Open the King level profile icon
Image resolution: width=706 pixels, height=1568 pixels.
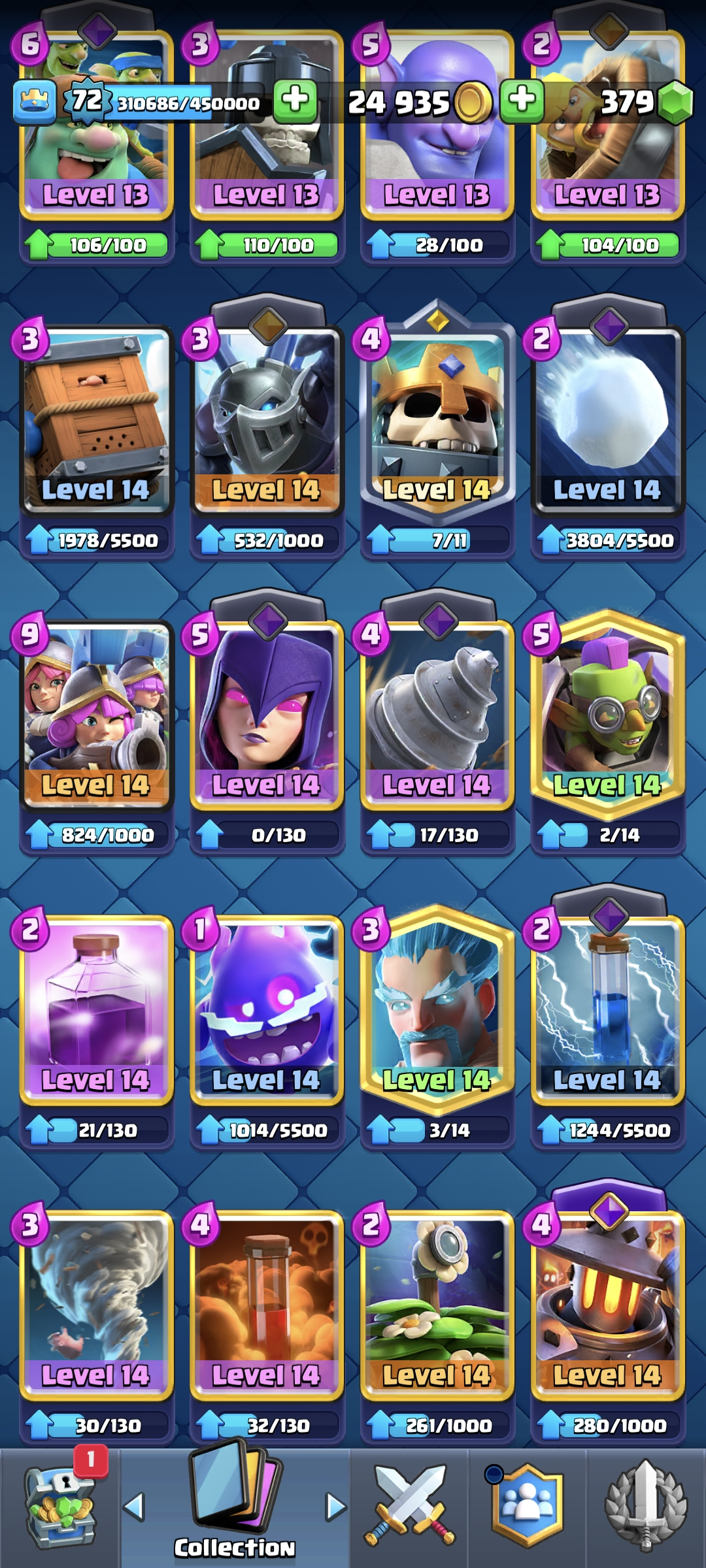(x=34, y=102)
